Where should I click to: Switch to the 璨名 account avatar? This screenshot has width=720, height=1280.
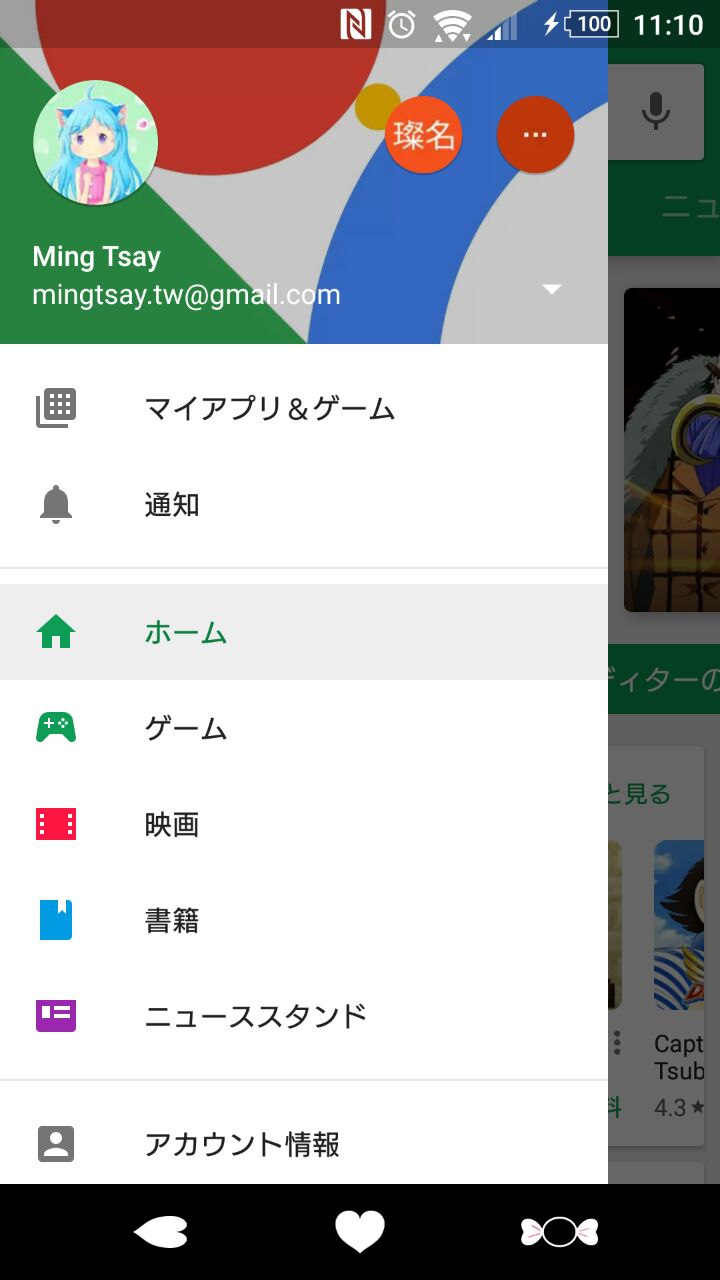pyautogui.click(x=424, y=135)
